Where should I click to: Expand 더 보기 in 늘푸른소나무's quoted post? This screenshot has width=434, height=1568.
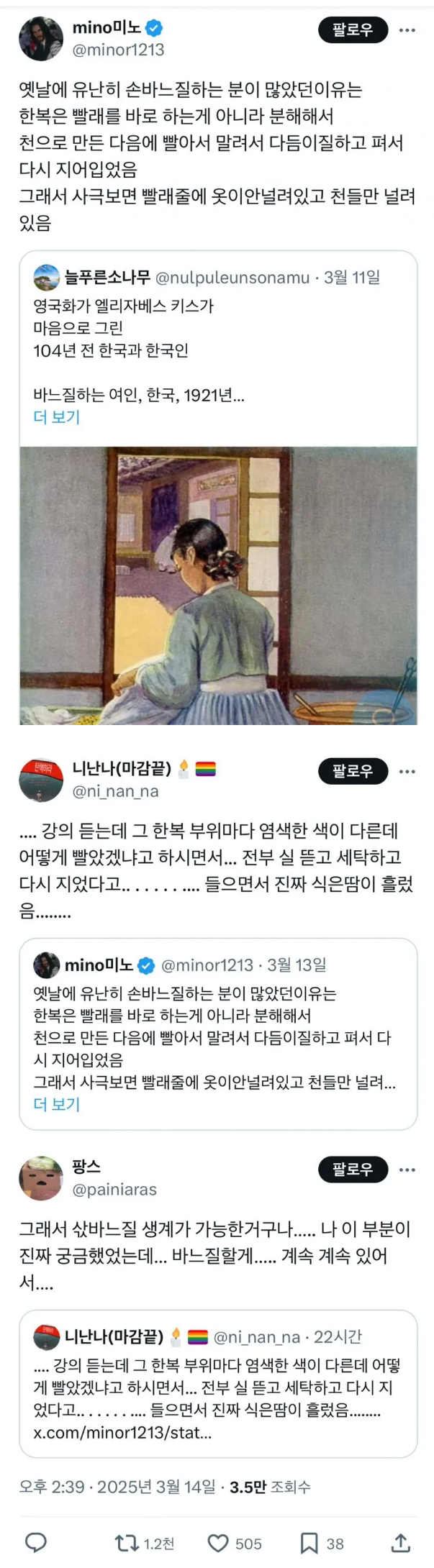[56, 417]
